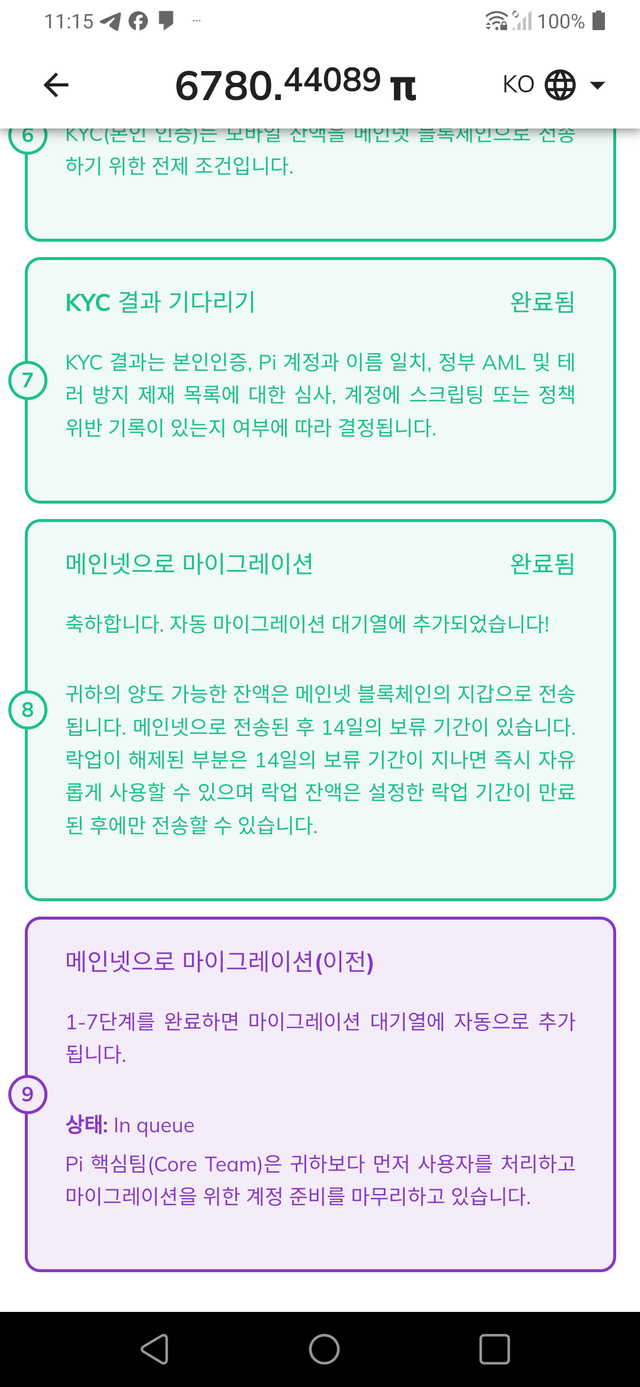Open the KO language dropdown
This screenshot has height=1387, width=640.
pos(554,85)
